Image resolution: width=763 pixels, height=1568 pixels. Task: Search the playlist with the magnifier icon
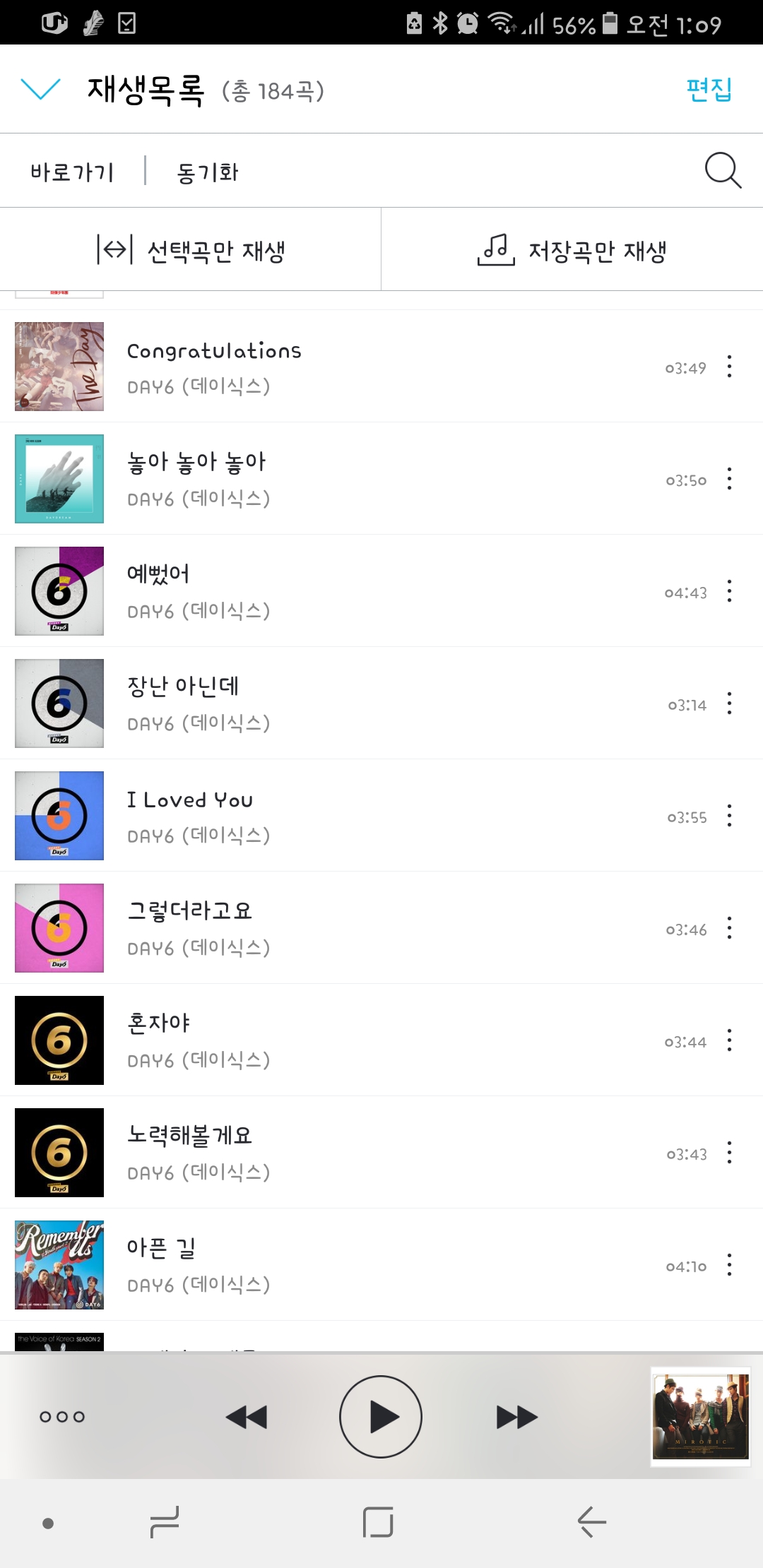pos(723,170)
